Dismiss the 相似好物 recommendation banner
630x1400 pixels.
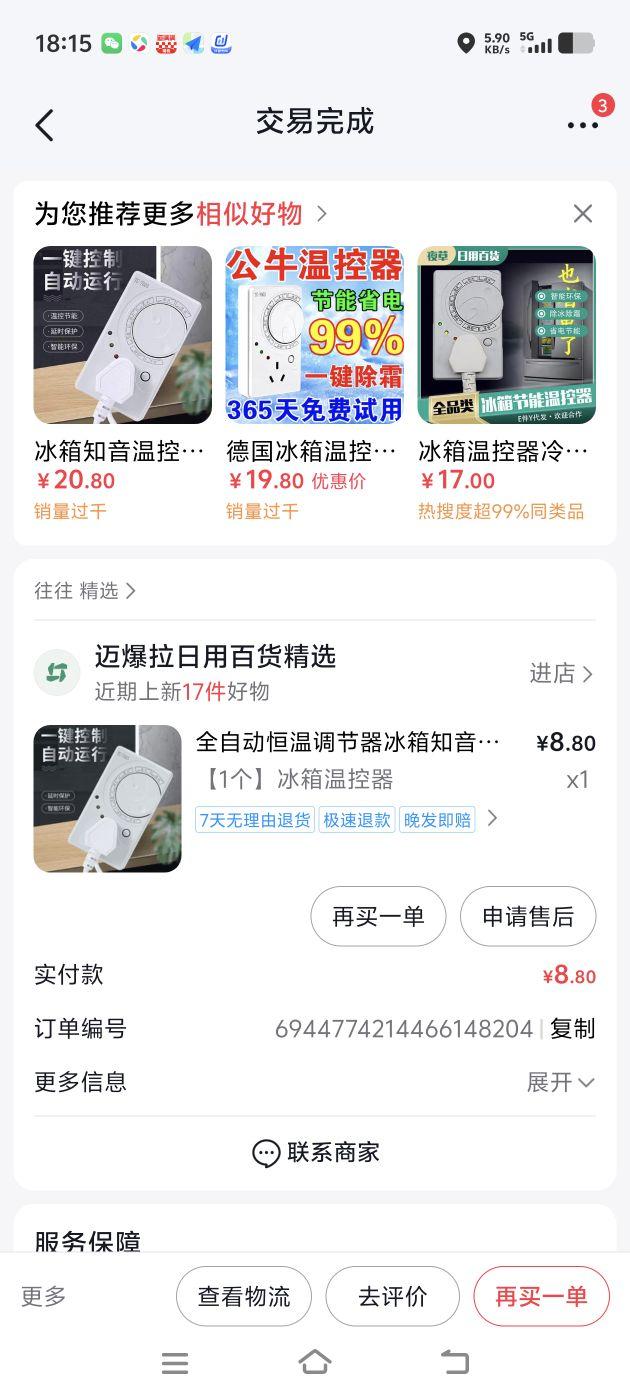click(583, 213)
